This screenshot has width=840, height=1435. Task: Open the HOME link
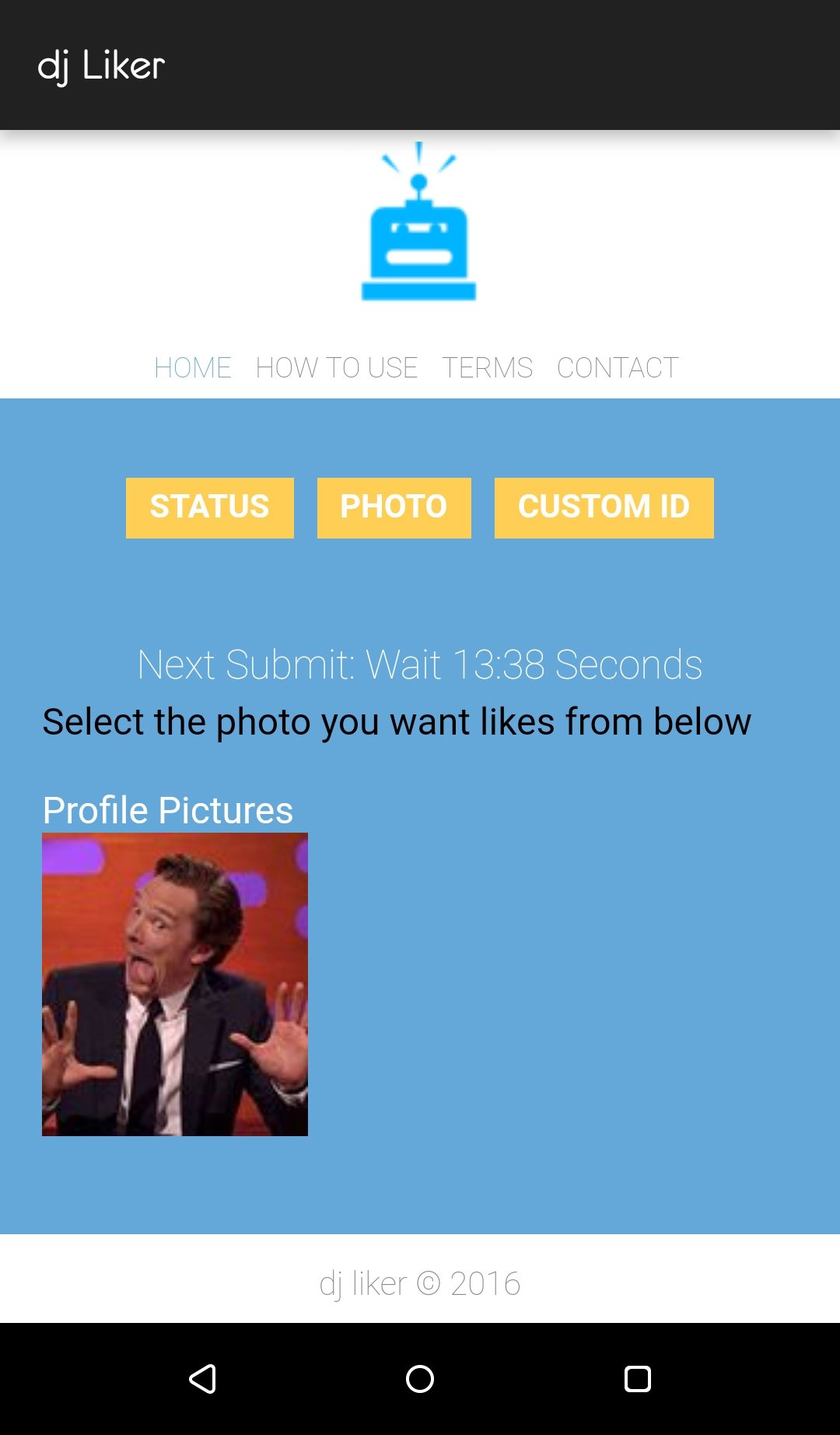point(193,367)
